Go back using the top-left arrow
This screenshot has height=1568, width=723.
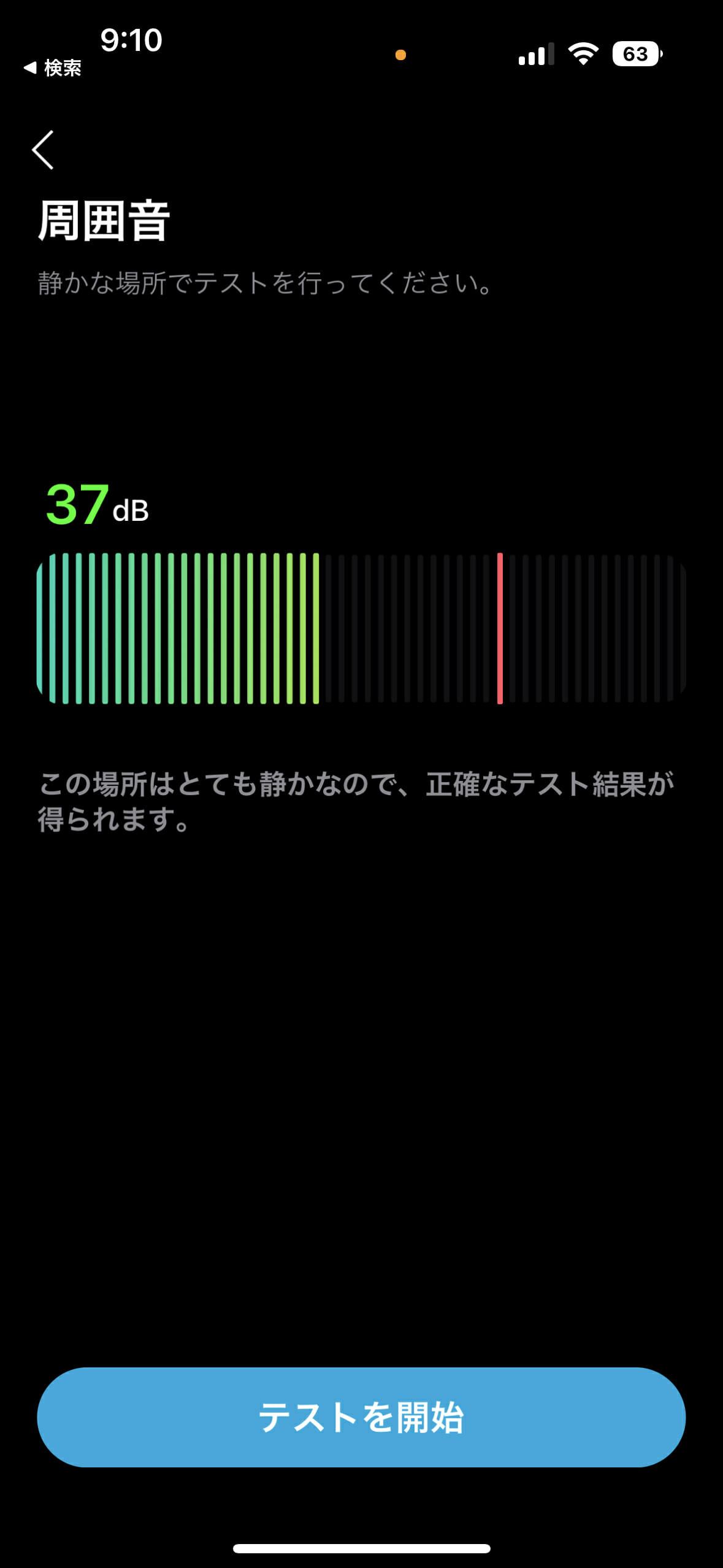[42, 150]
